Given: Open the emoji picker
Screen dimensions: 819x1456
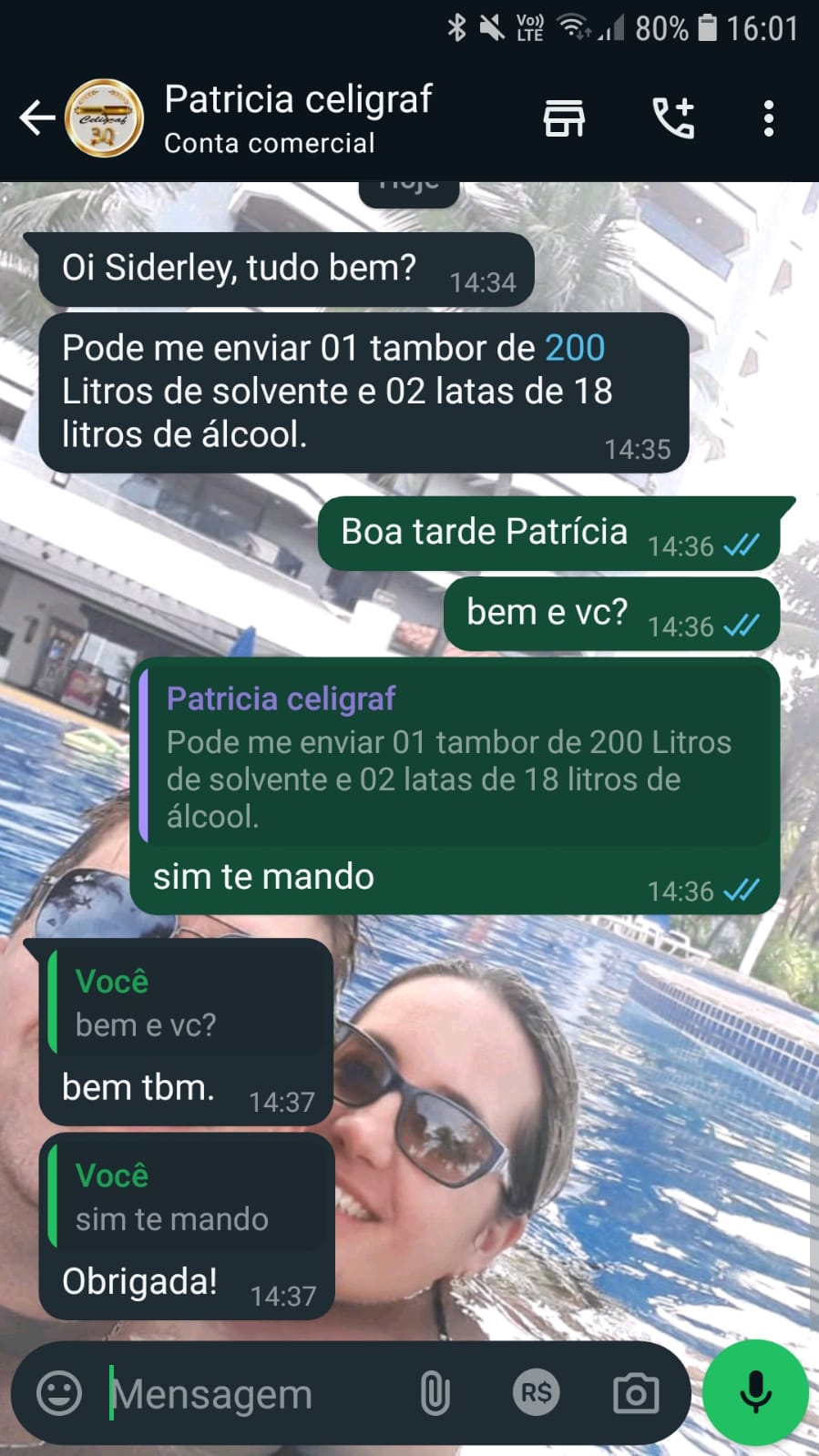Looking at the screenshot, I should coord(59,1393).
